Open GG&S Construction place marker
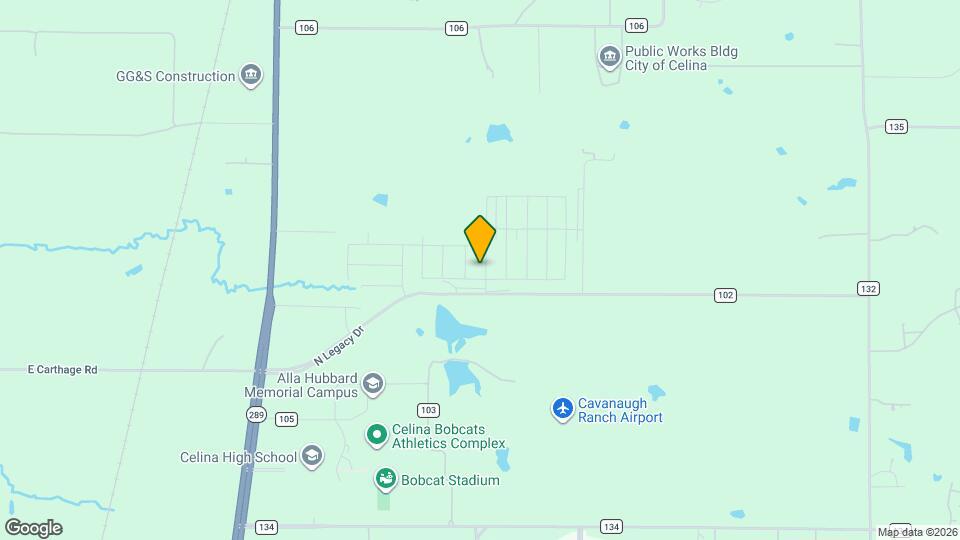 coord(251,76)
